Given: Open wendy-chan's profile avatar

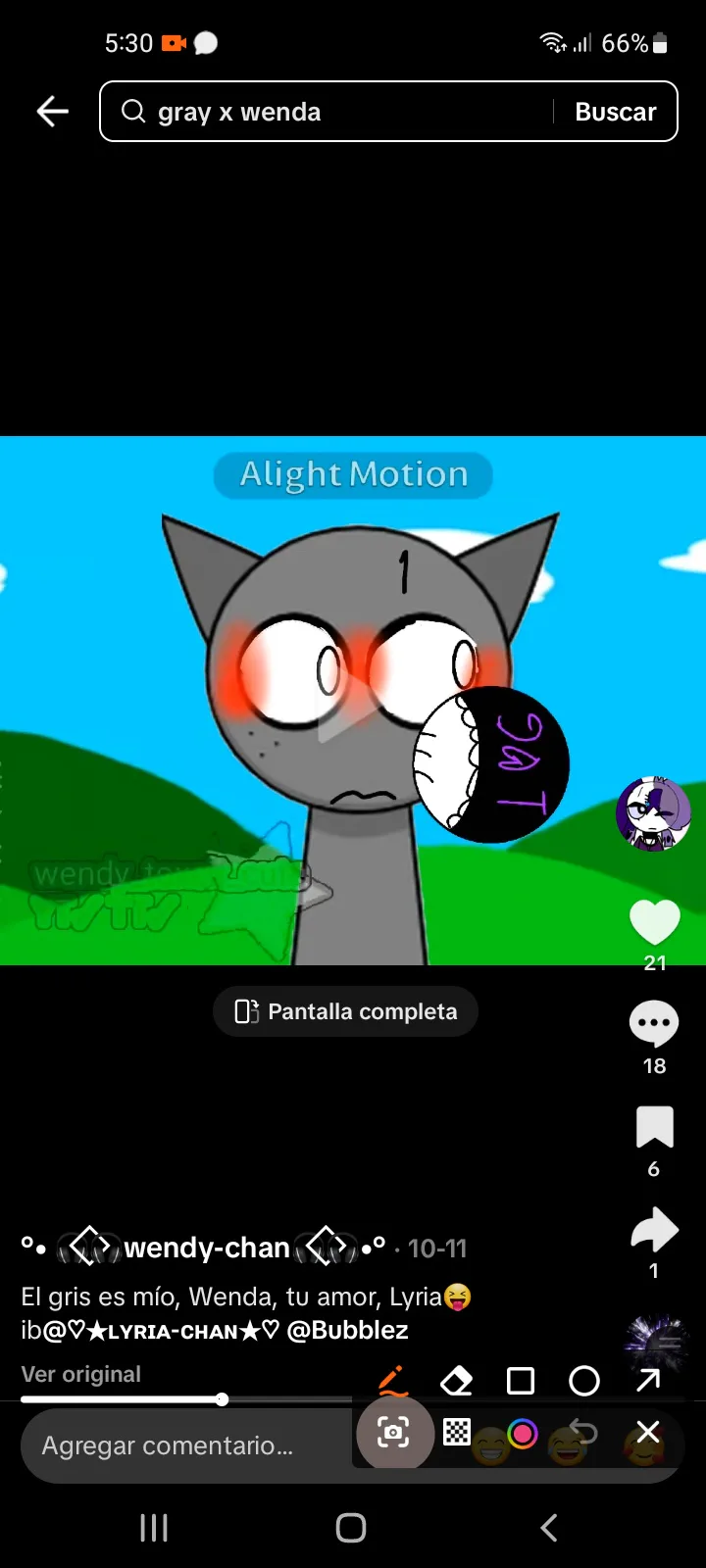Looking at the screenshot, I should 653,813.
